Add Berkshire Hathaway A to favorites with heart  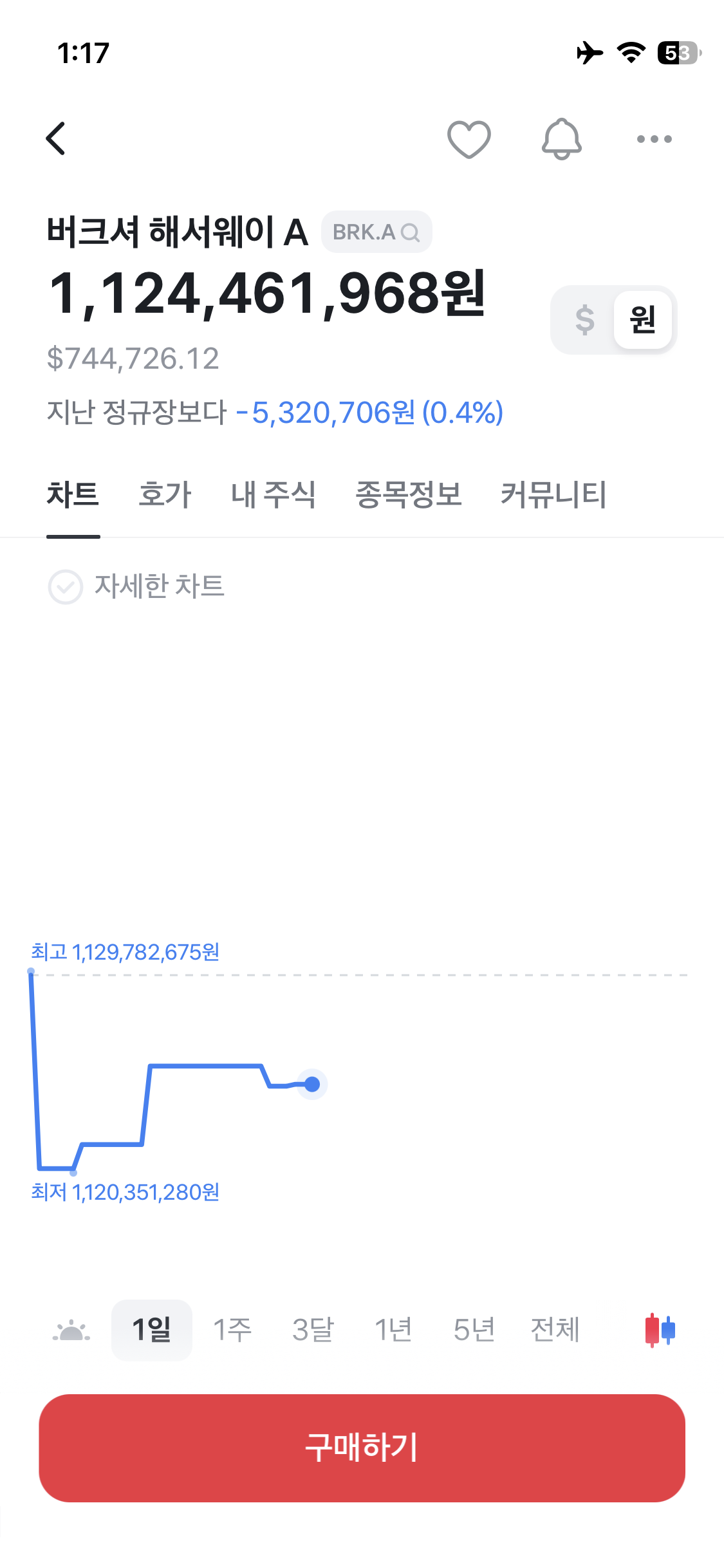click(x=469, y=139)
